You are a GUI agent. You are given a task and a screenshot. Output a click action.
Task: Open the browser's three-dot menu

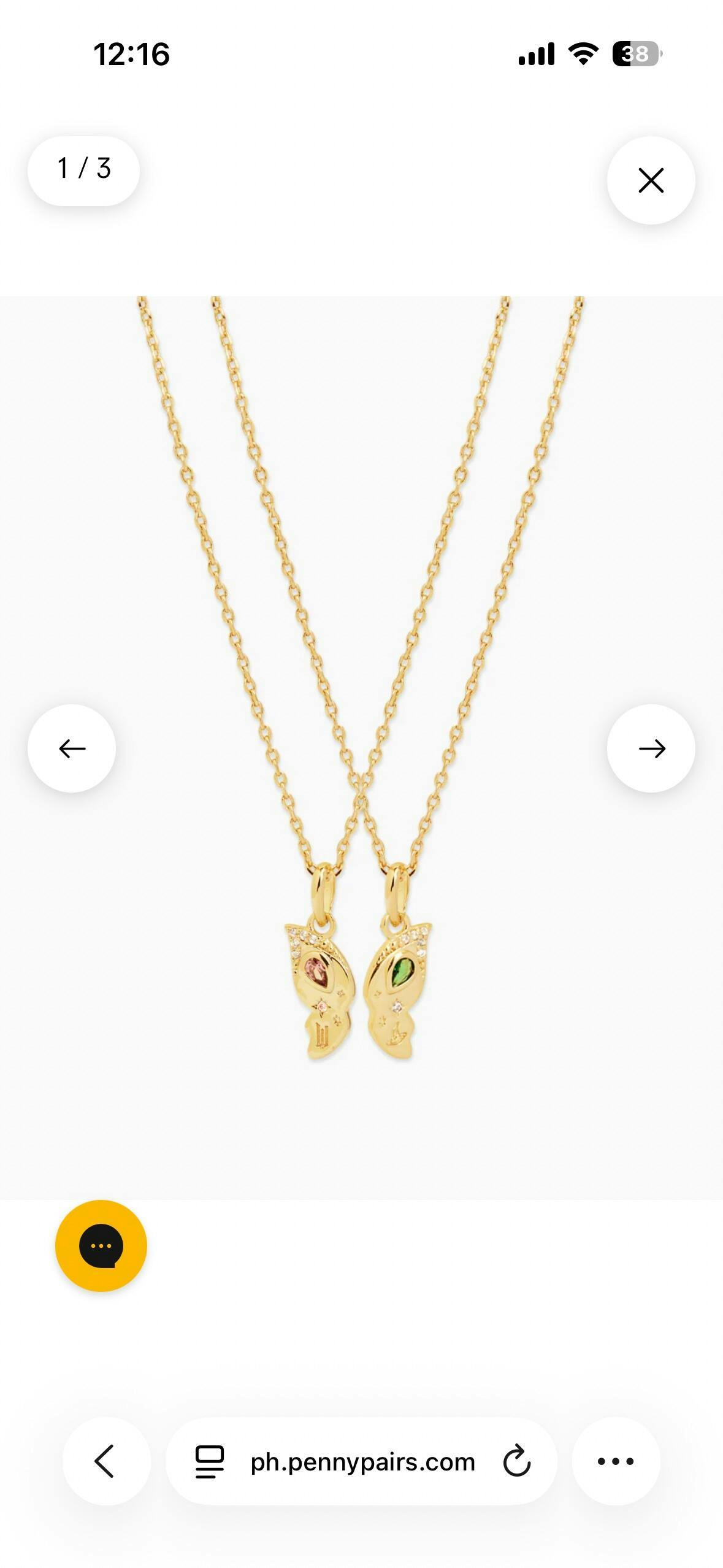pyautogui.click(x=616, y=1461)
